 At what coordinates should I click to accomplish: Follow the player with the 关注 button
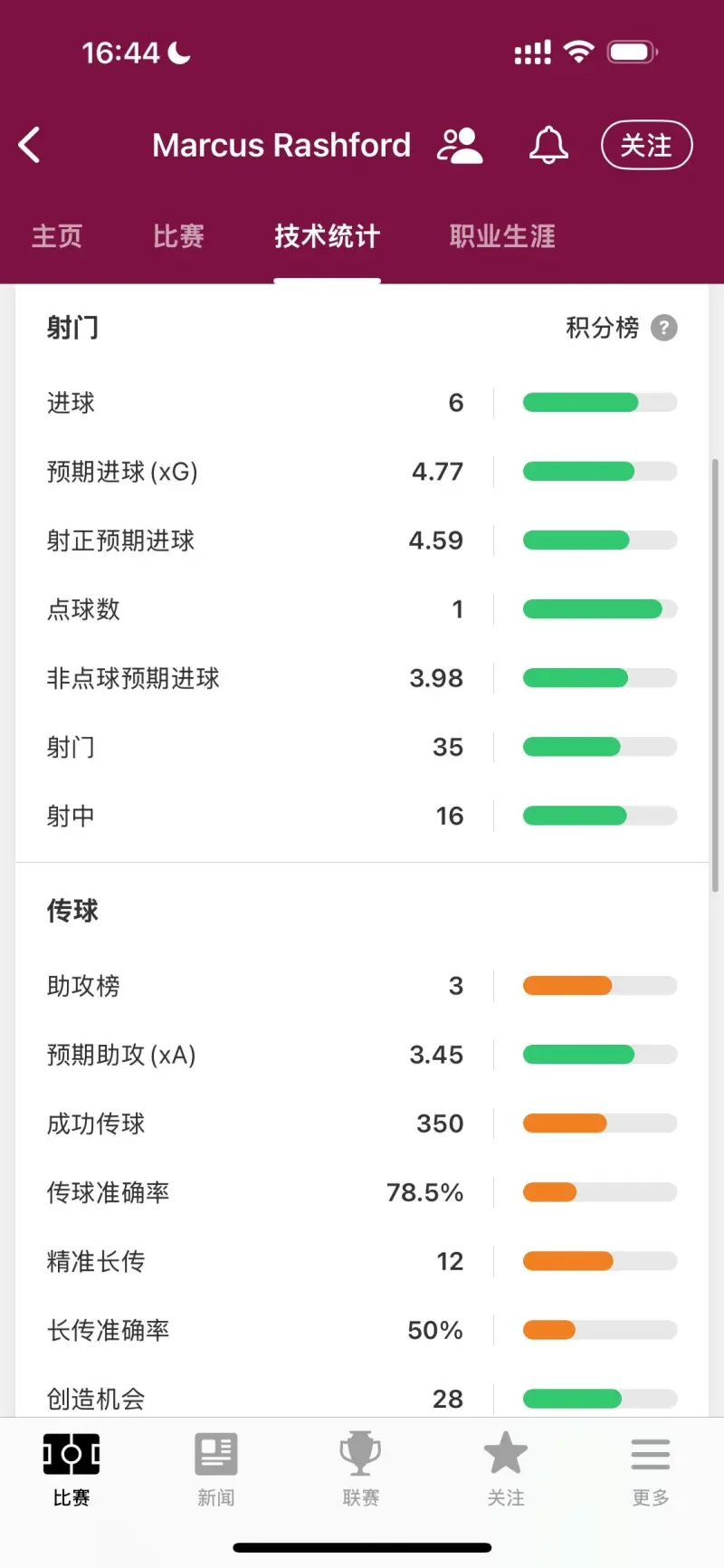pyautogui.click(x=646, y=145)
